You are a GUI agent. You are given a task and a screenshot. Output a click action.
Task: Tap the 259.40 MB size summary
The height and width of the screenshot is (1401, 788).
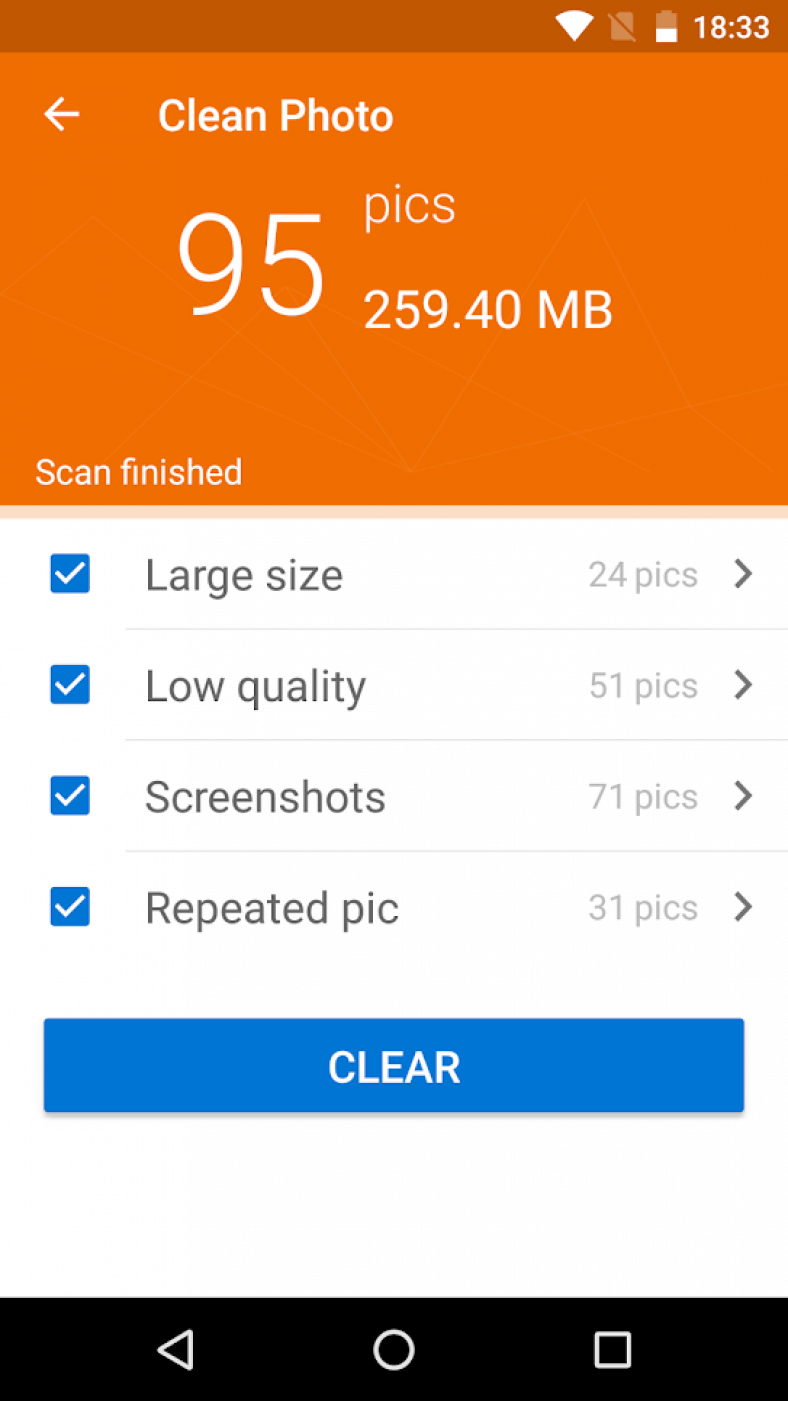(x=488, y=309)
